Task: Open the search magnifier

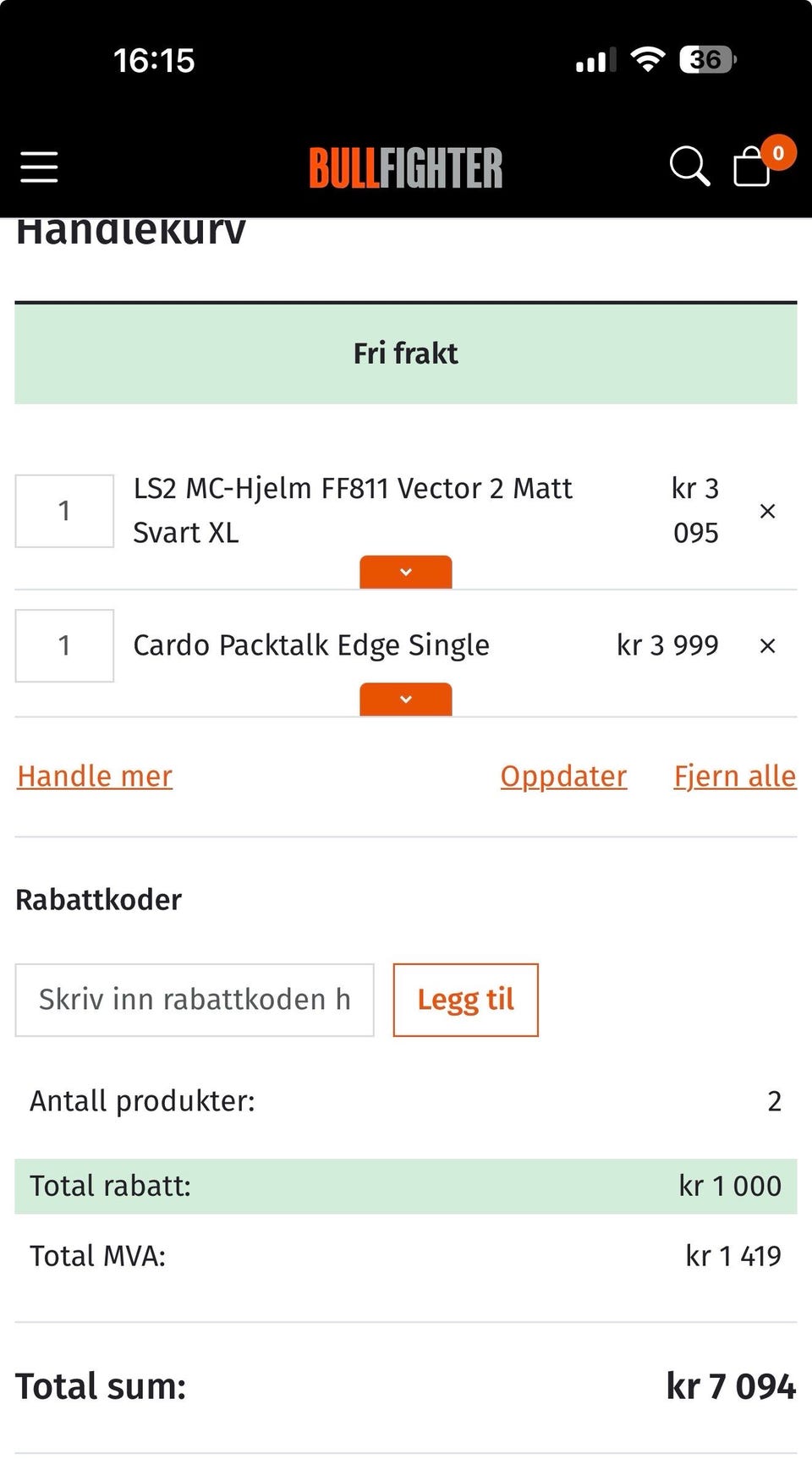Action: (x=689, y=166)
